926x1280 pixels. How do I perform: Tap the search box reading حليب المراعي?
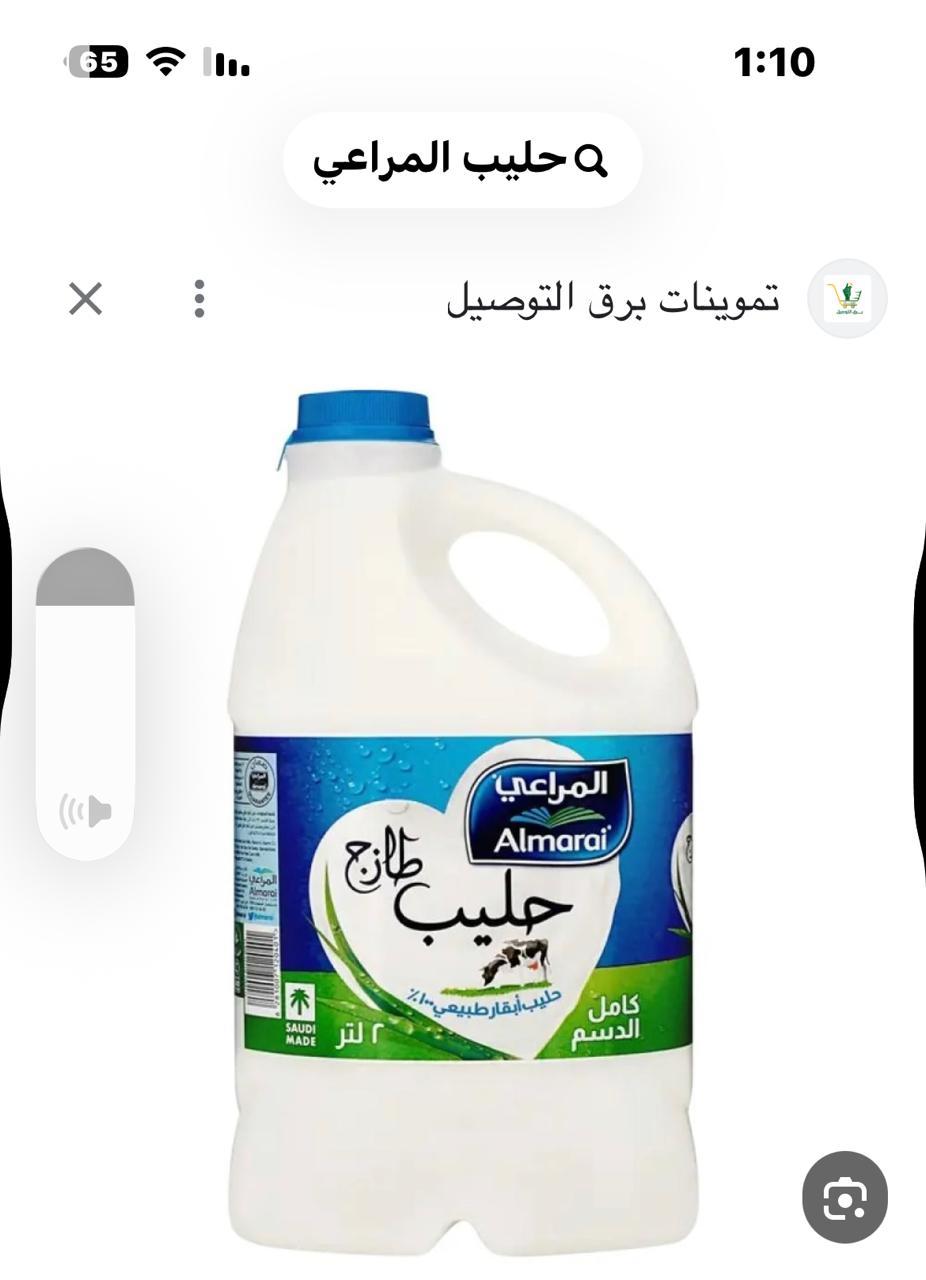(x=462, y=160)
